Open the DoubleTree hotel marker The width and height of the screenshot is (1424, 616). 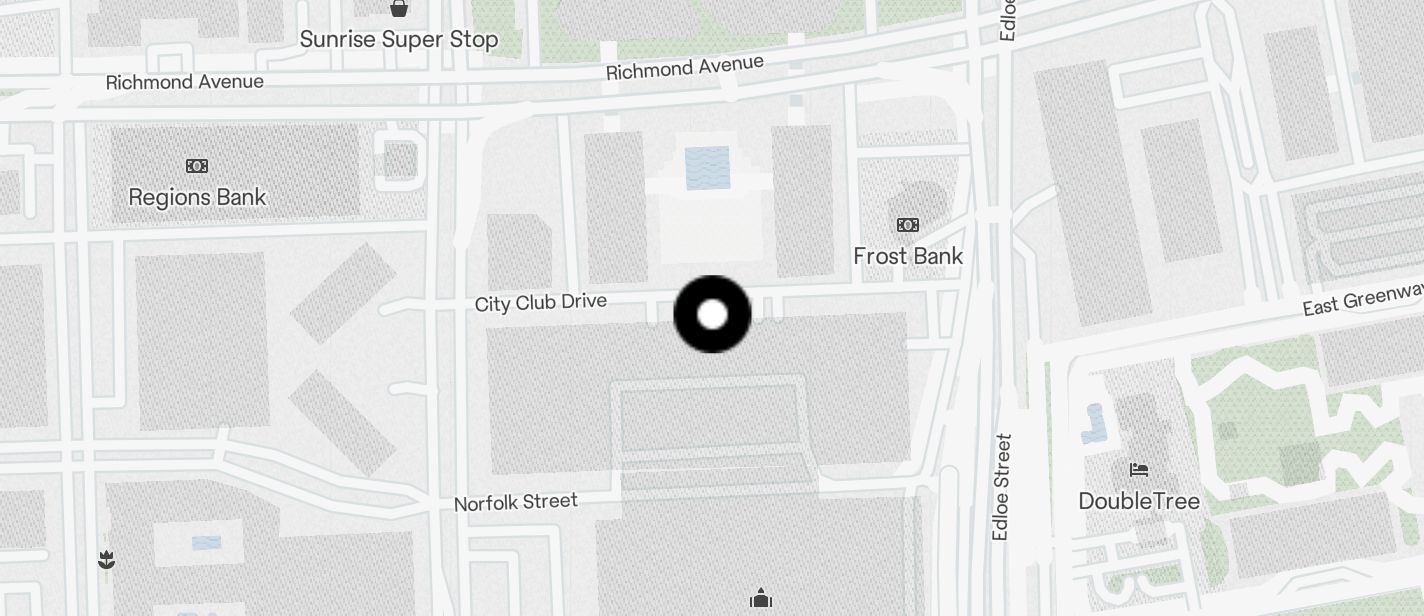coord(1138,470)
